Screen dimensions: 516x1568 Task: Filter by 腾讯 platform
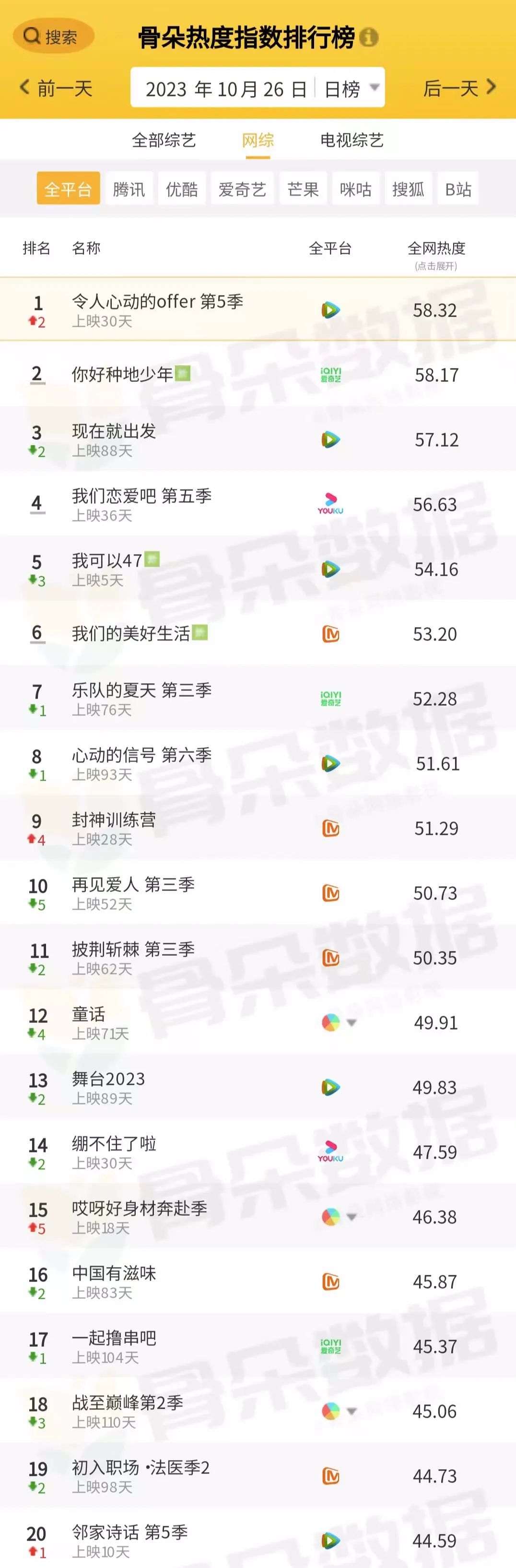[129, 189]
